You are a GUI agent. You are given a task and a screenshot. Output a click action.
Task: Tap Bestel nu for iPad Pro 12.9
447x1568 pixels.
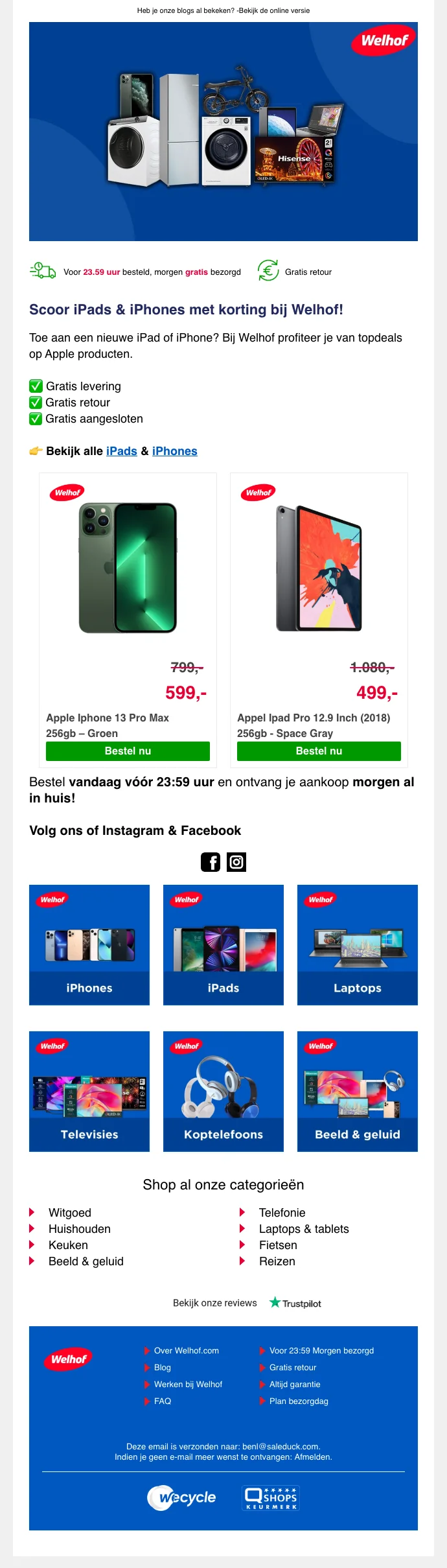pos(319,751)
